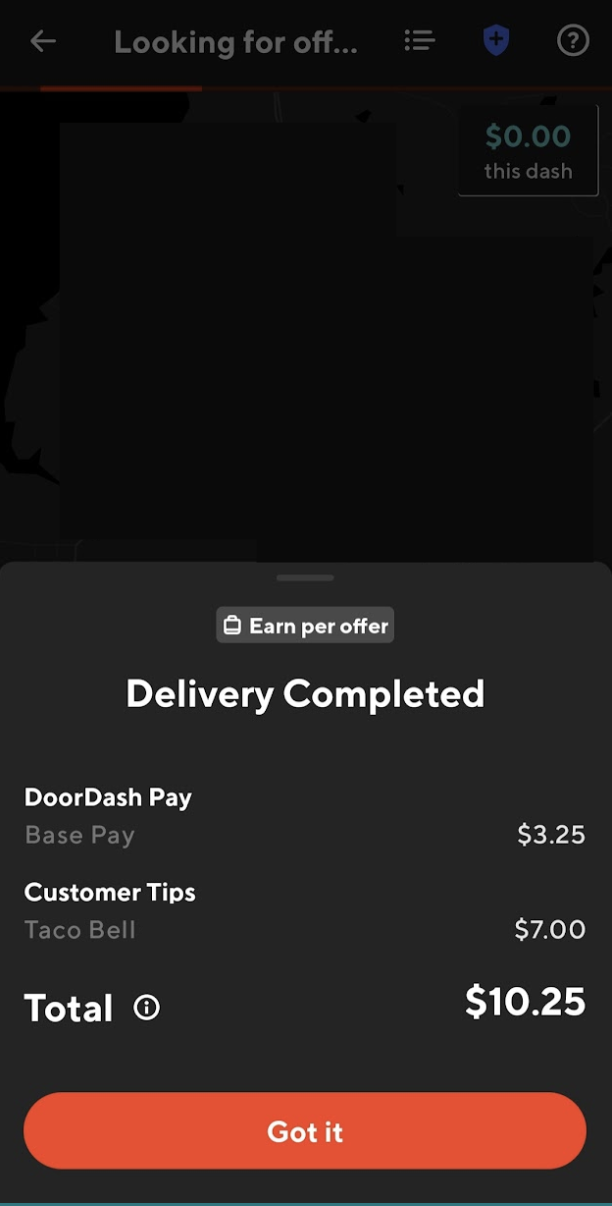Tap the Got it button
The height and width of the screenshot is (1206, 612).
point(305,1131)
